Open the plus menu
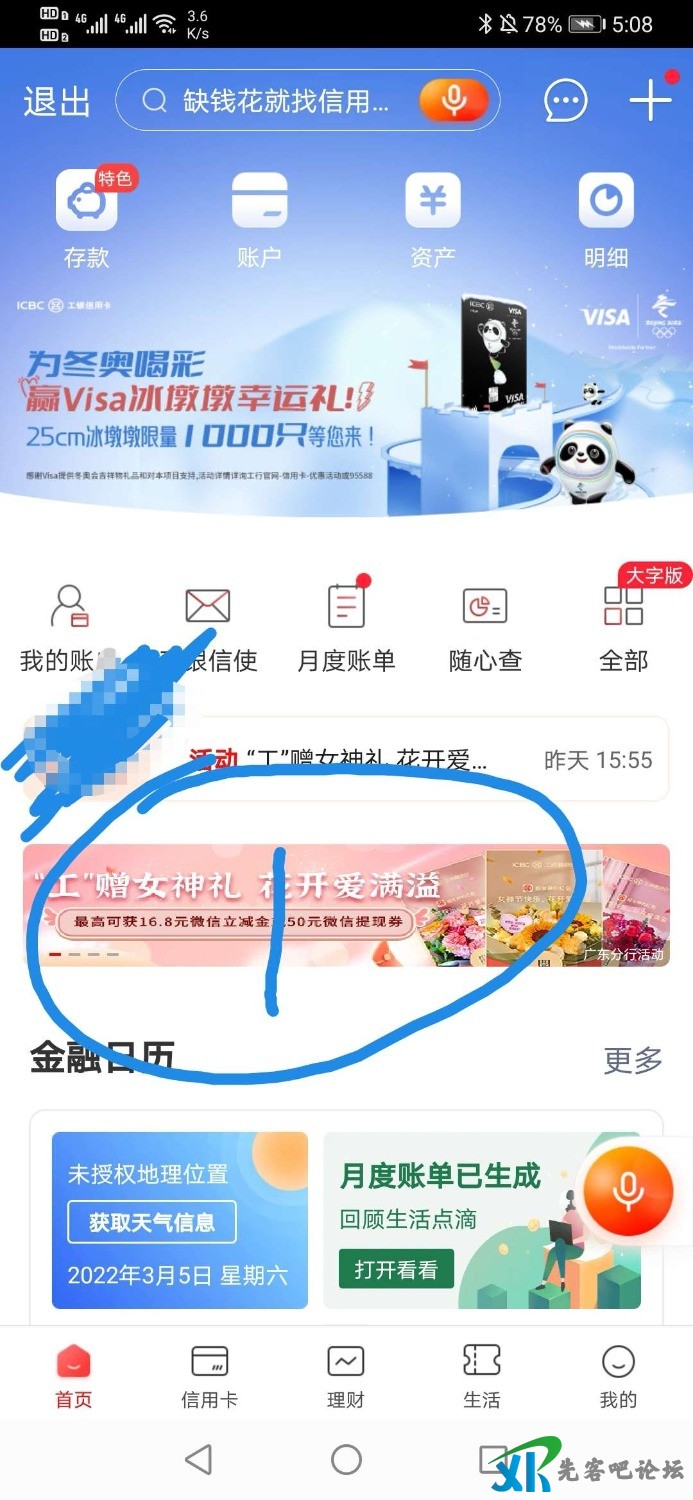The image size is (693, 1500). (650, 101)
